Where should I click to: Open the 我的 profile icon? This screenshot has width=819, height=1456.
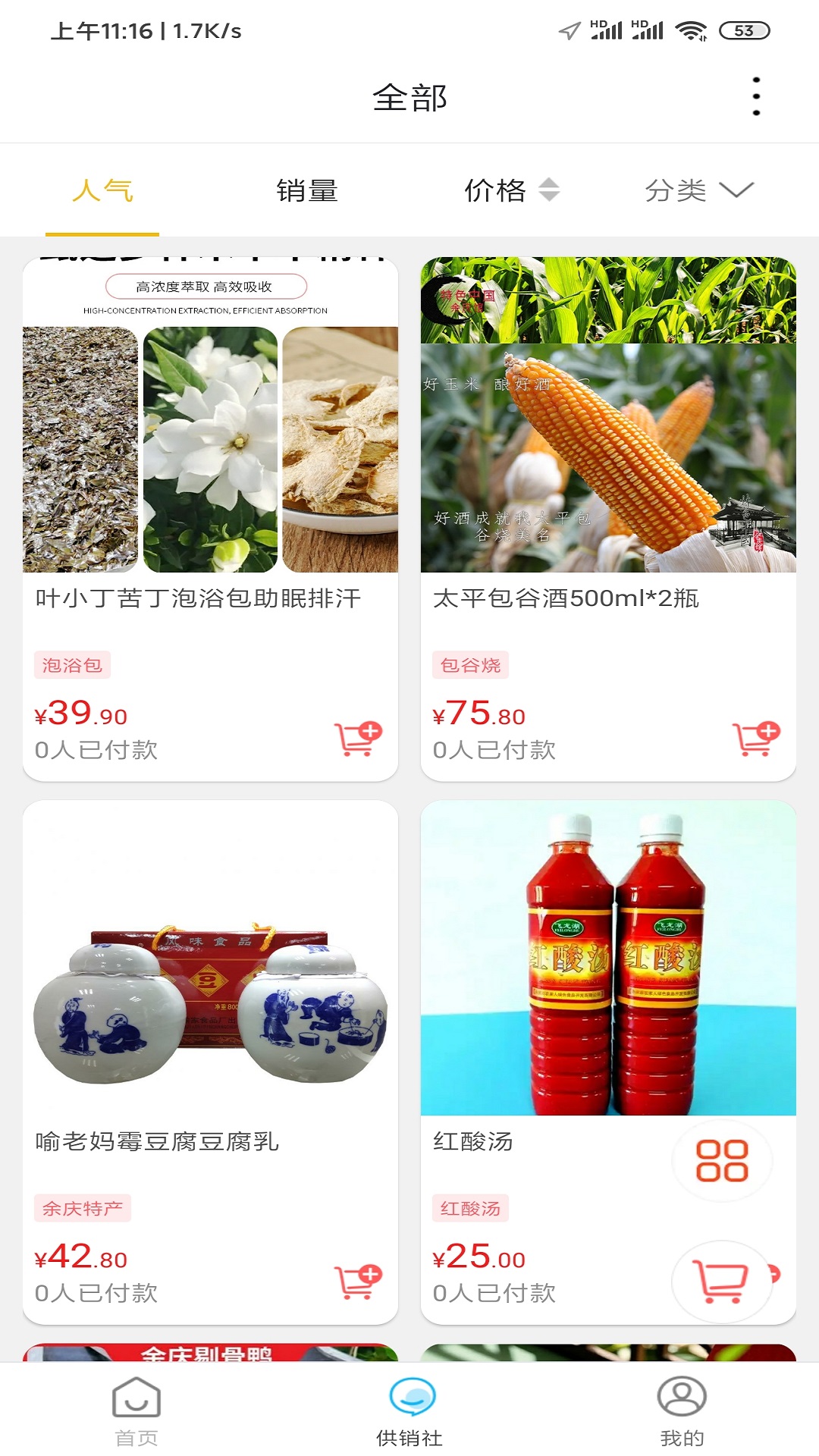[x=682, y=1407]
